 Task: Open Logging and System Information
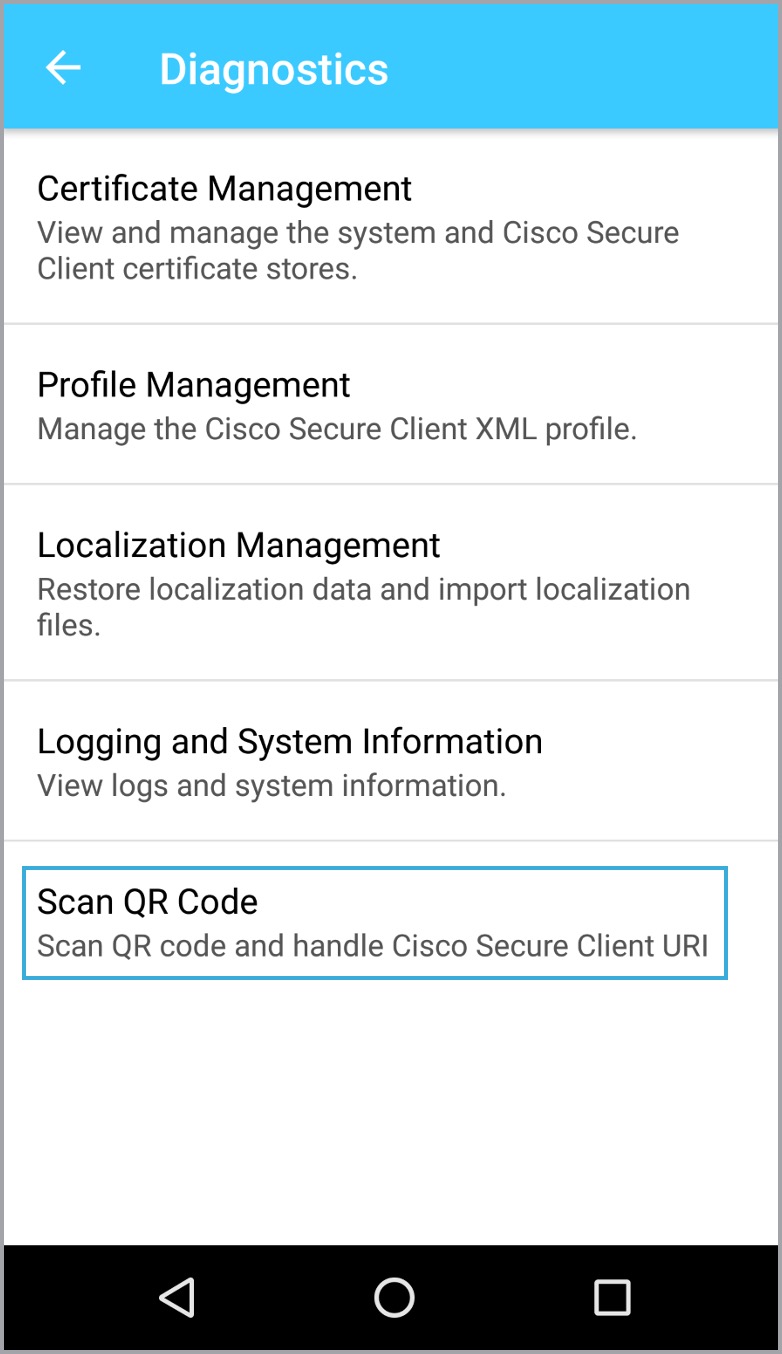[391, 761]
